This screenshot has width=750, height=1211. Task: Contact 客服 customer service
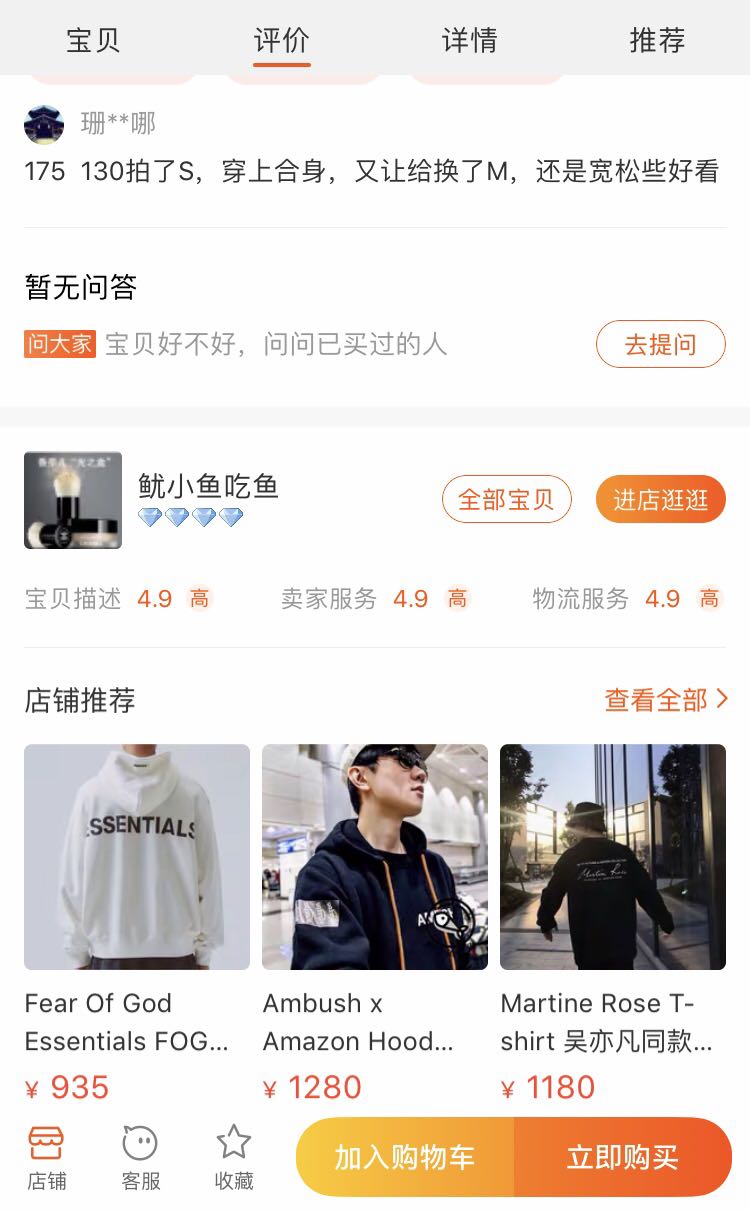click(x=140, y=1157)
